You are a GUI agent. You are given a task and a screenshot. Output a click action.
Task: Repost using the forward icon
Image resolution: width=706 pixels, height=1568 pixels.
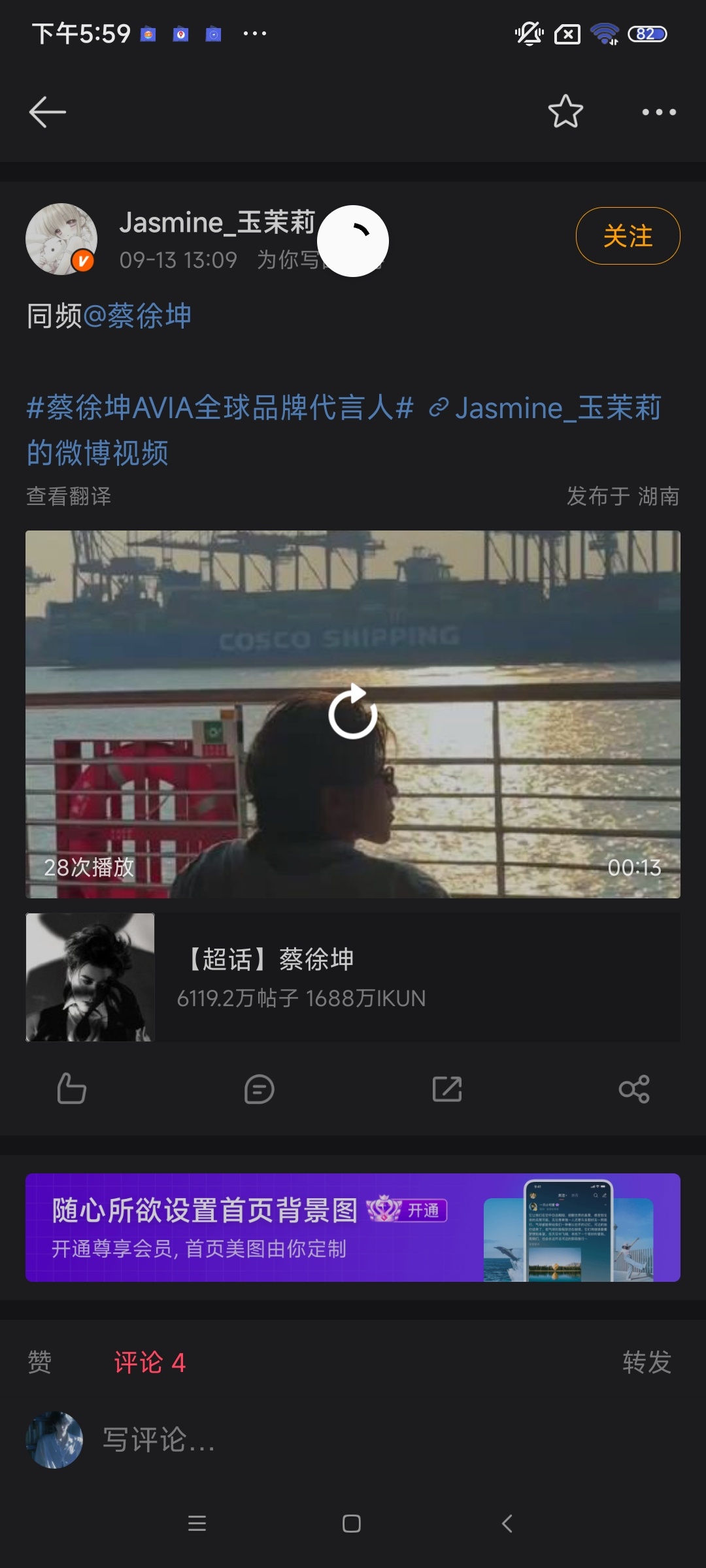click(x=447, y=1089)
